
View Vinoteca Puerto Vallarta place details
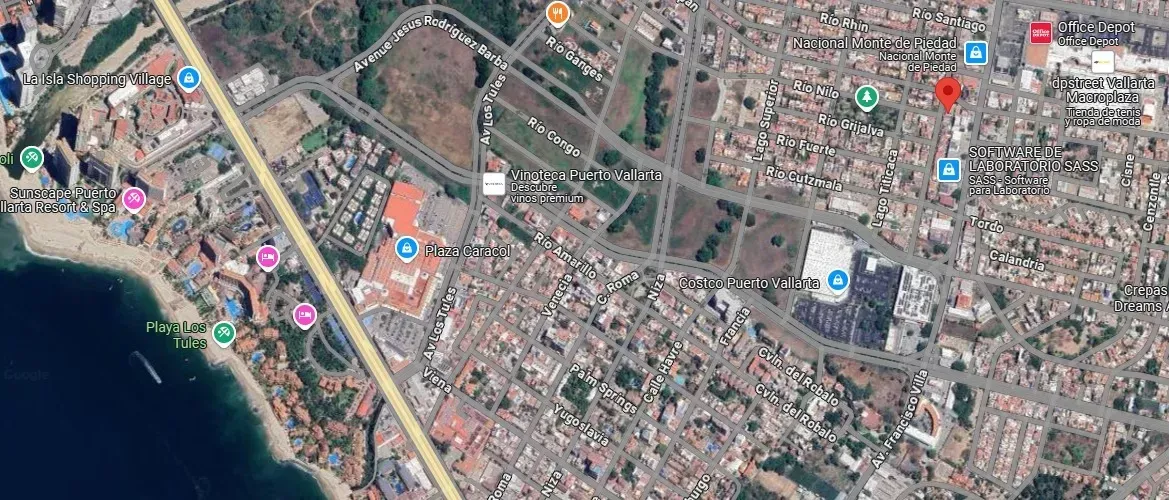[494, 183]
